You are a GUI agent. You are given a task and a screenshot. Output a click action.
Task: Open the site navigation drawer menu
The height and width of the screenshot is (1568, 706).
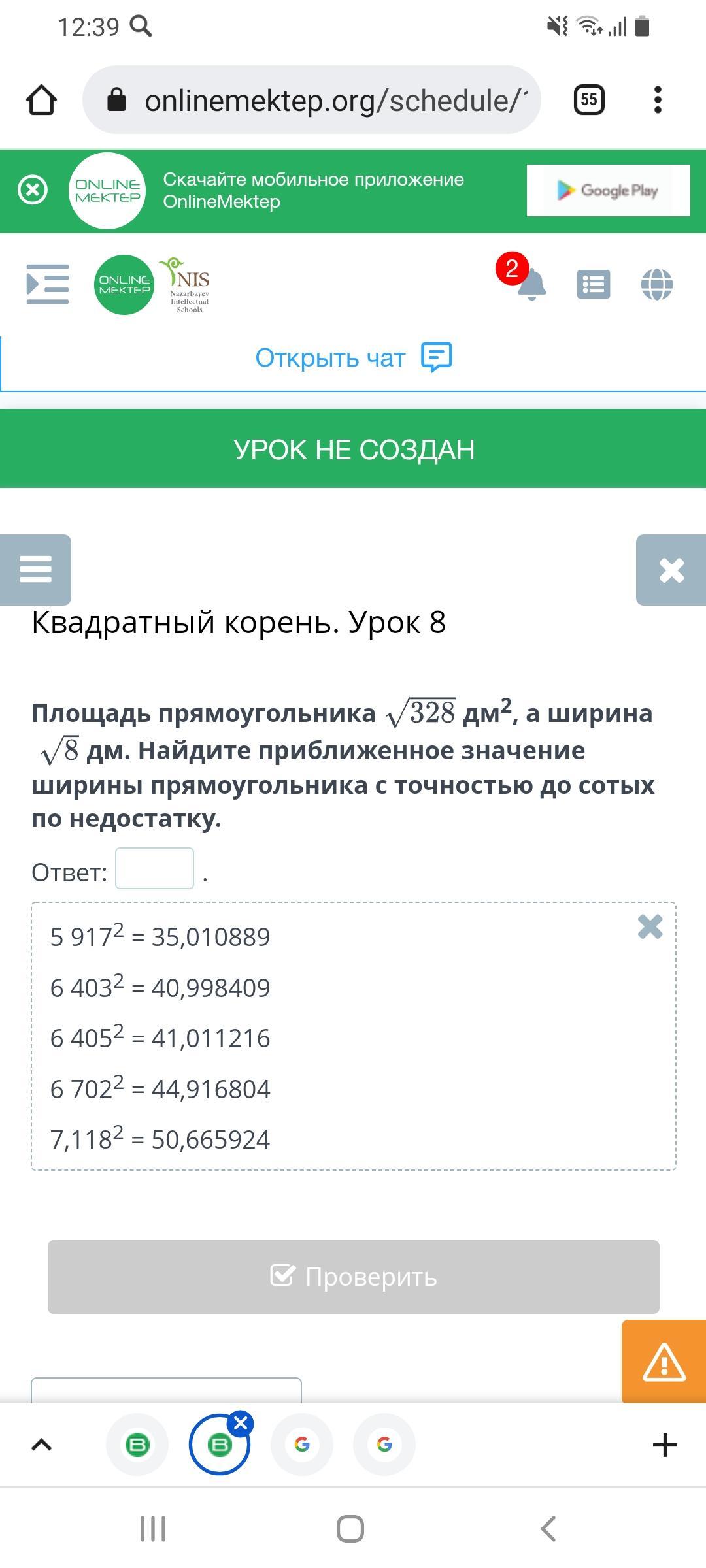pos(48,284)
